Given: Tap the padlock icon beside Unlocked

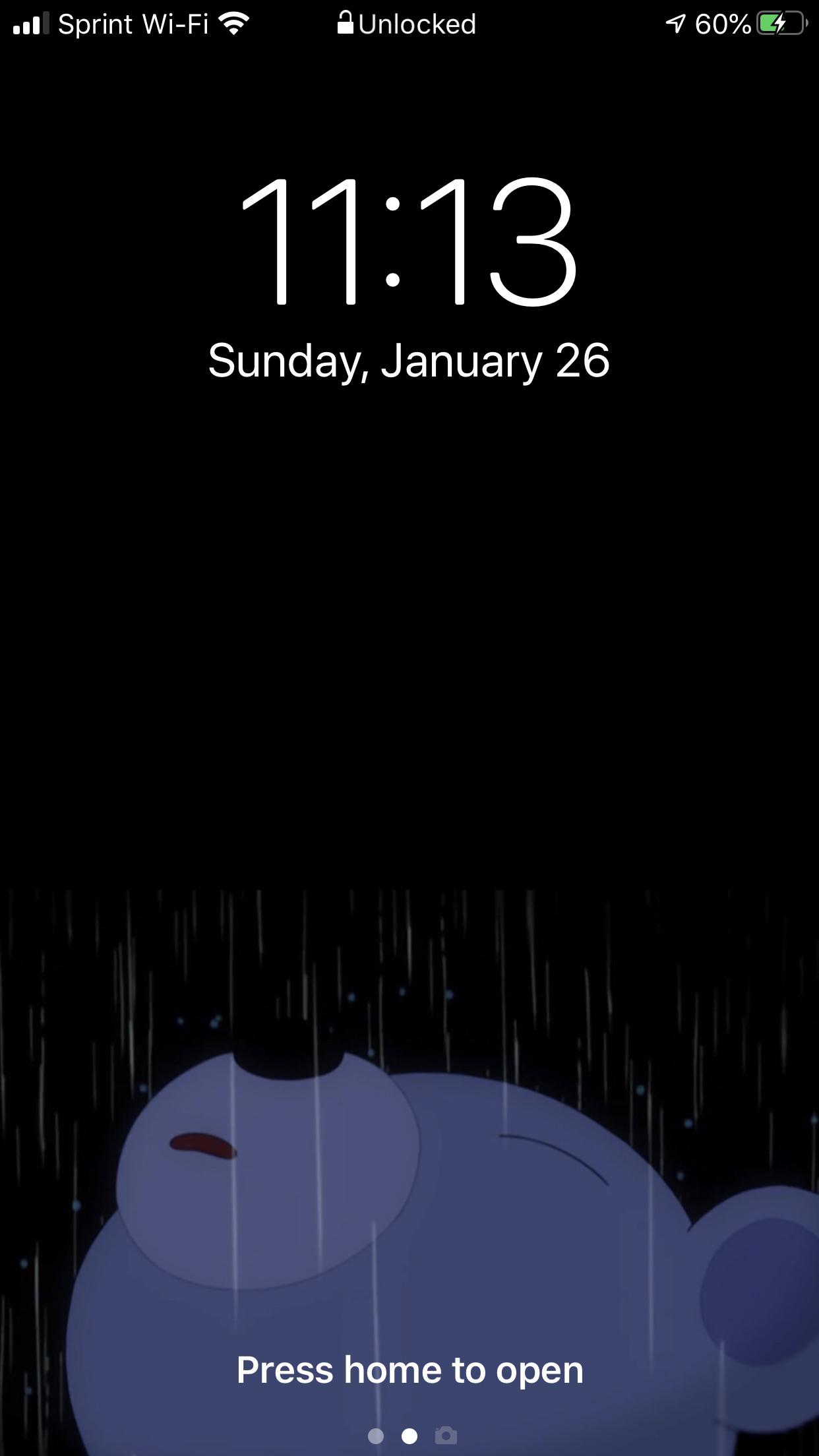Looking at the screenshot, I should pyautogui.click(x=345, y=23).
